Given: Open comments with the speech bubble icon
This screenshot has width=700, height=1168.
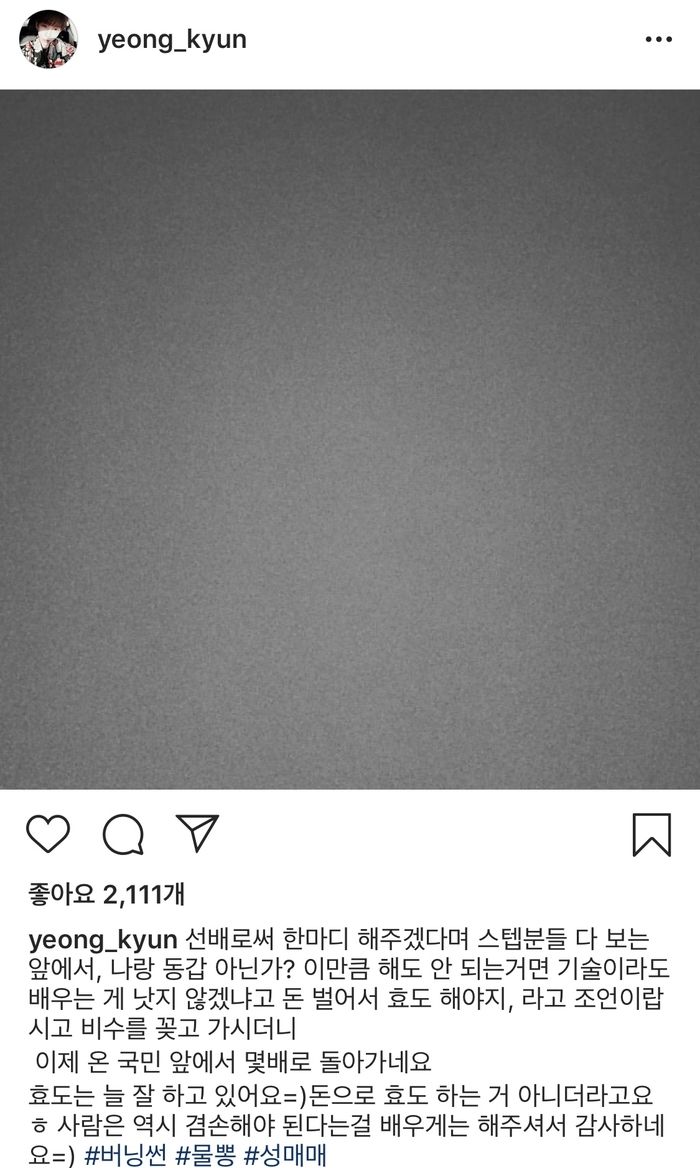Looking at the screenshot, I should click(123, 834).
